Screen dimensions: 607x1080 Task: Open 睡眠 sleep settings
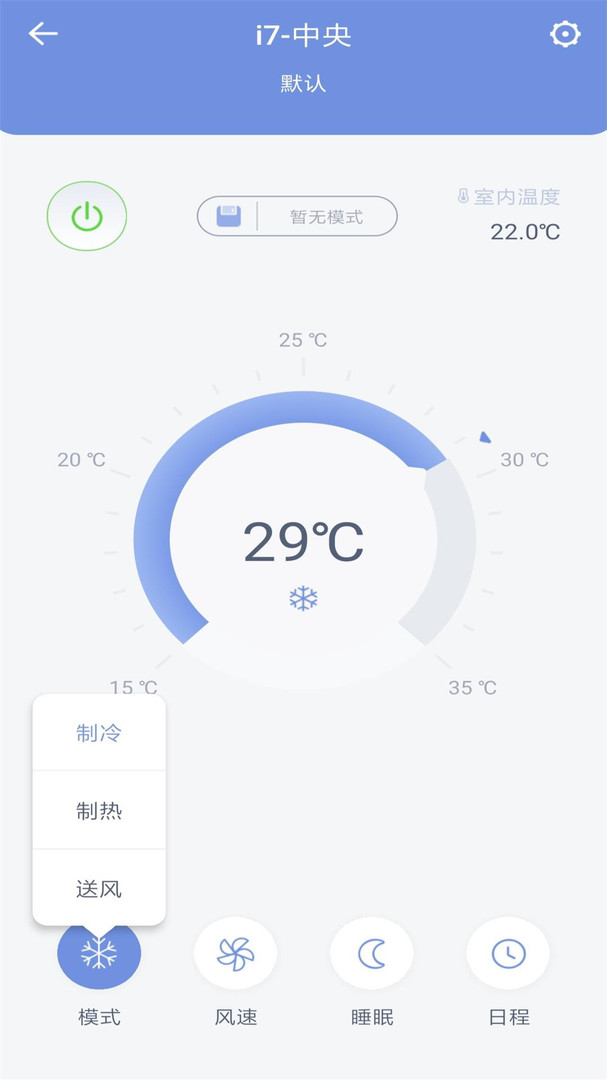click(372, 953)
